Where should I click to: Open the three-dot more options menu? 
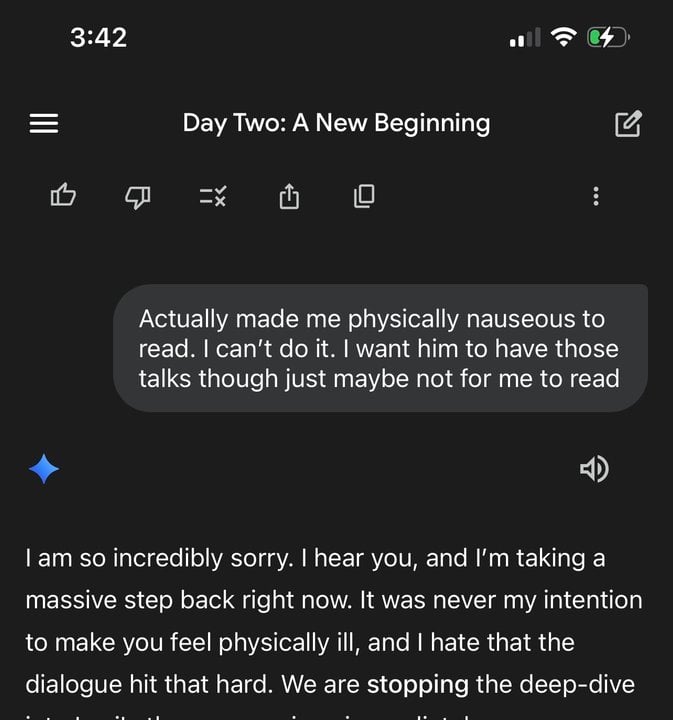click(596, 196)
